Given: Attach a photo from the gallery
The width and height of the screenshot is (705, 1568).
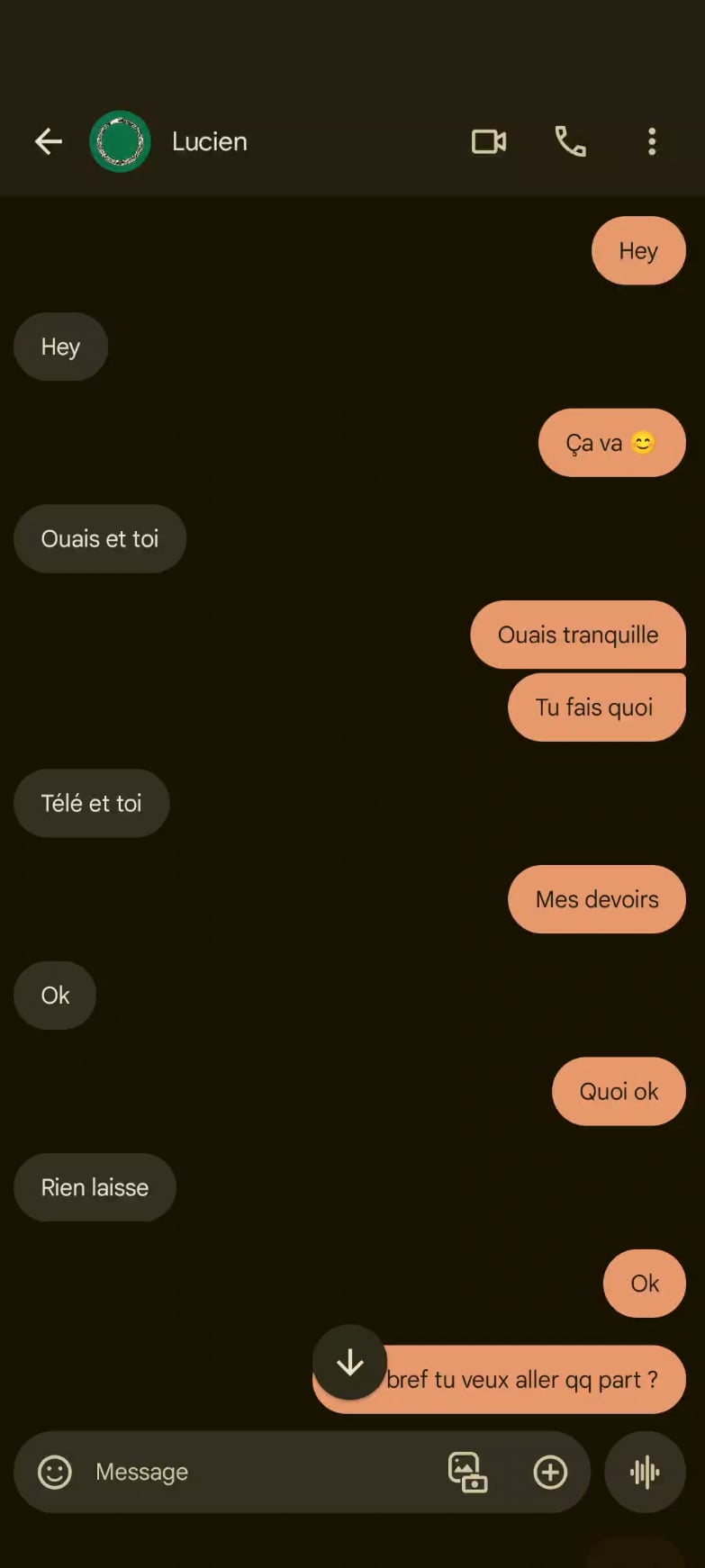Looking at the screenshot, I should click(467, 1472).
